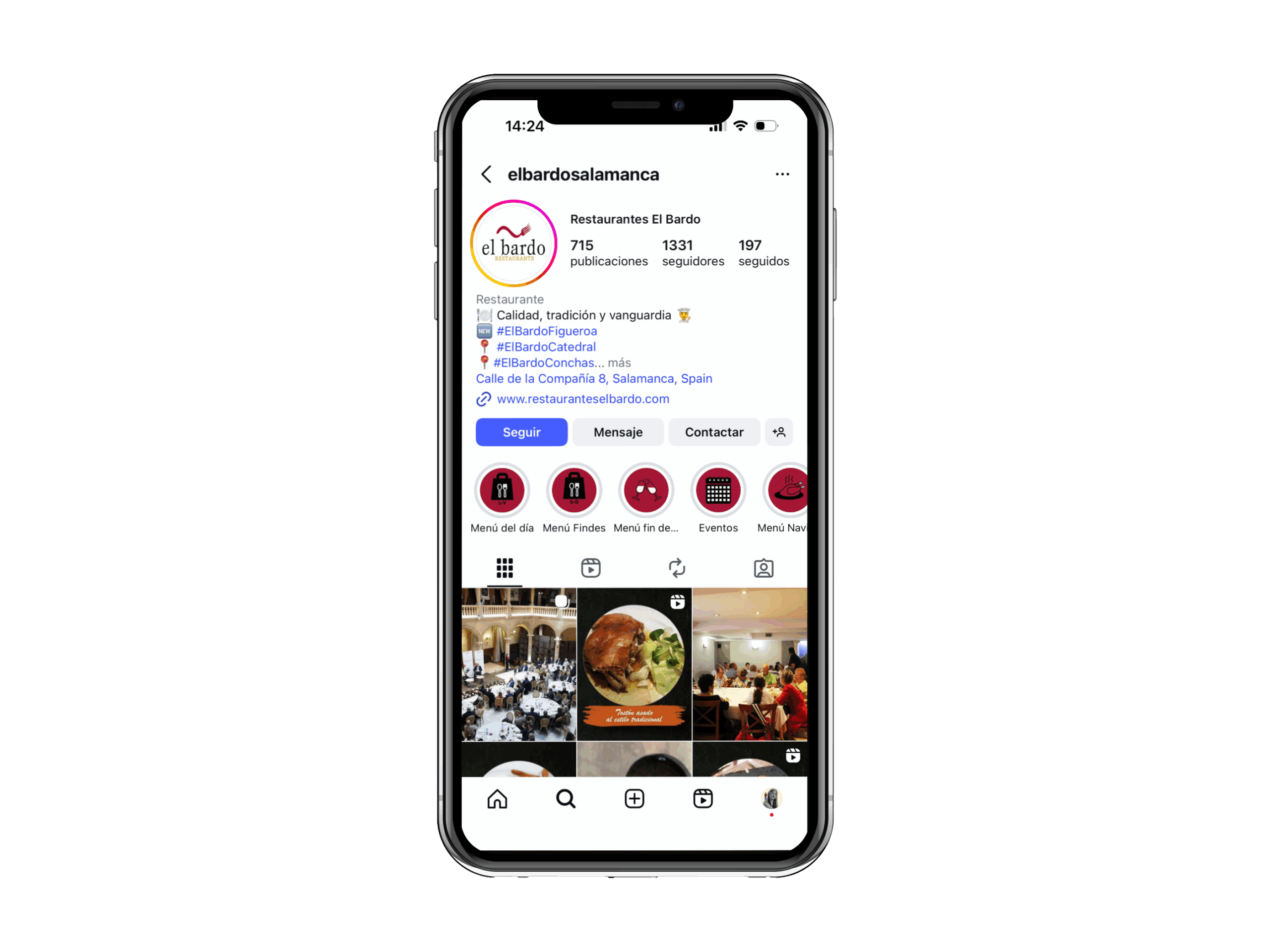The width and height of the screenshot is (1270, 952).
Task: Open the Calle de la Compañía address
Action: point(594,379)
